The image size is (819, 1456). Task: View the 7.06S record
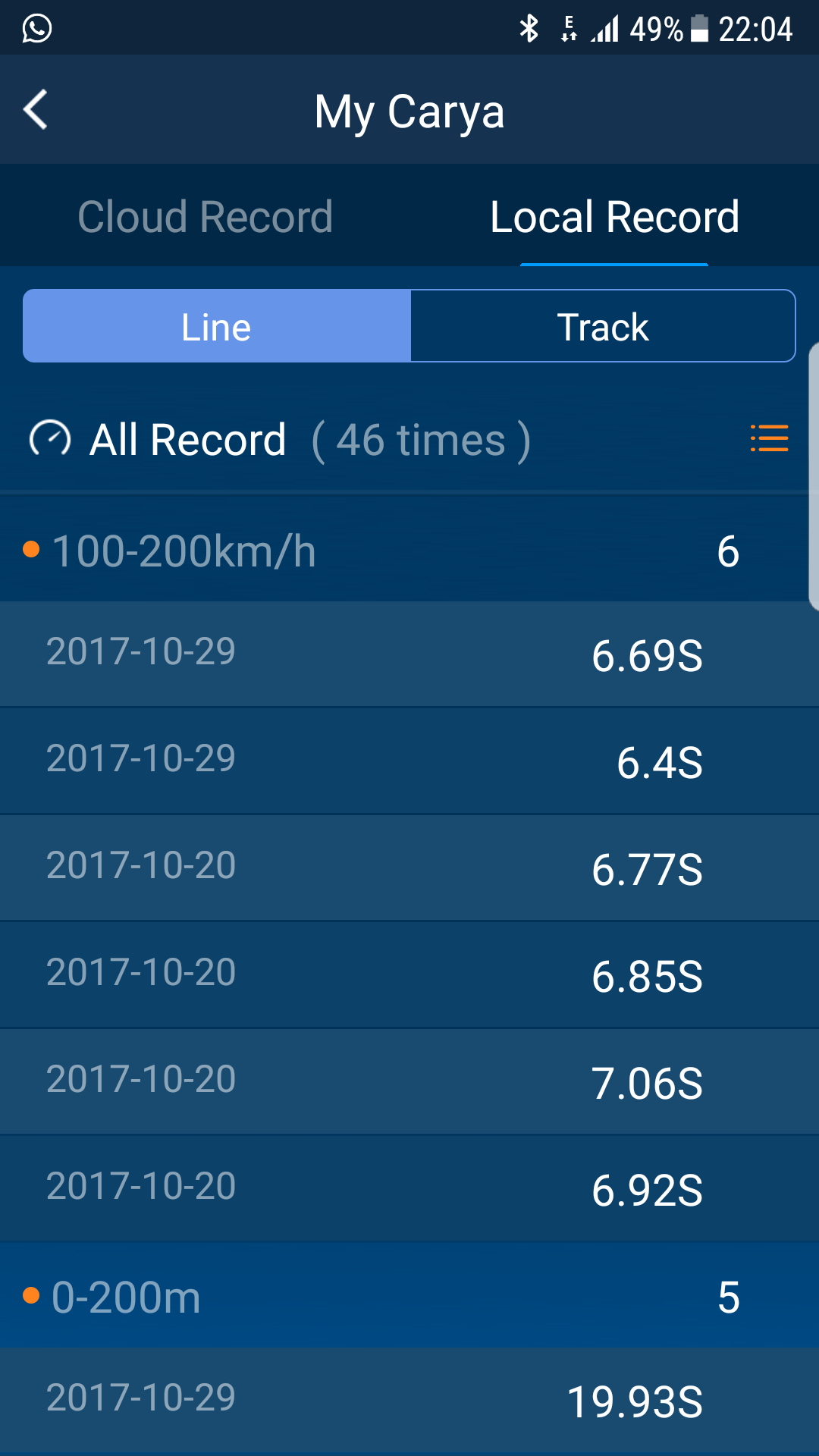(409, 1082)
